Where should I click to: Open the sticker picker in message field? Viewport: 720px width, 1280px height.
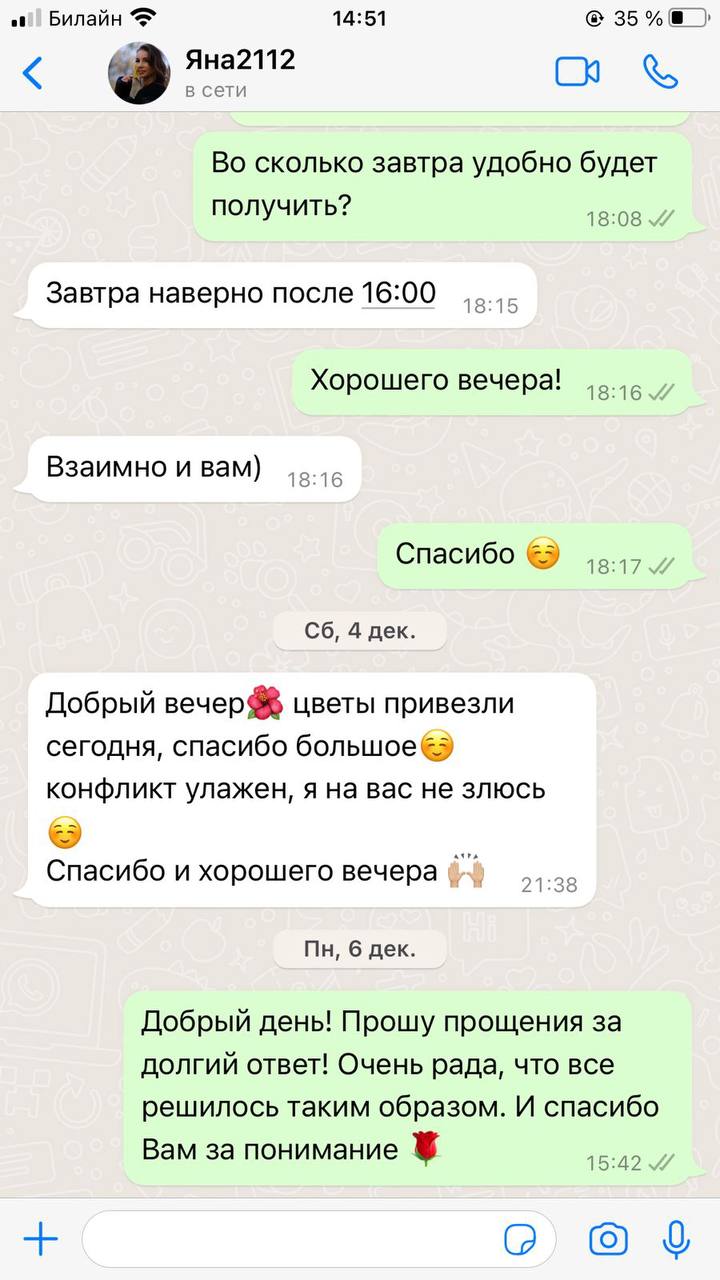[520, 1240]
